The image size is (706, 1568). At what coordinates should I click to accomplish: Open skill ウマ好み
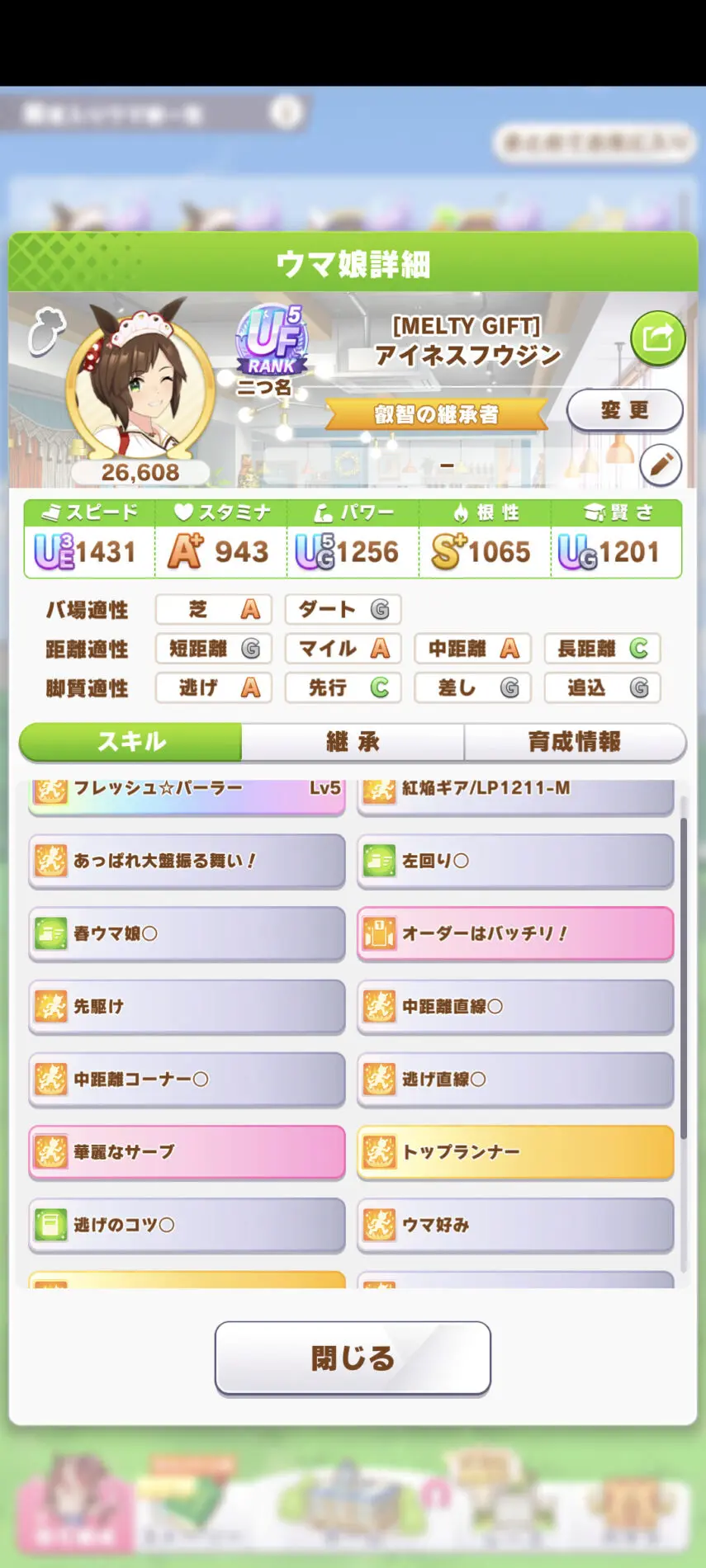pos(515,1225)
